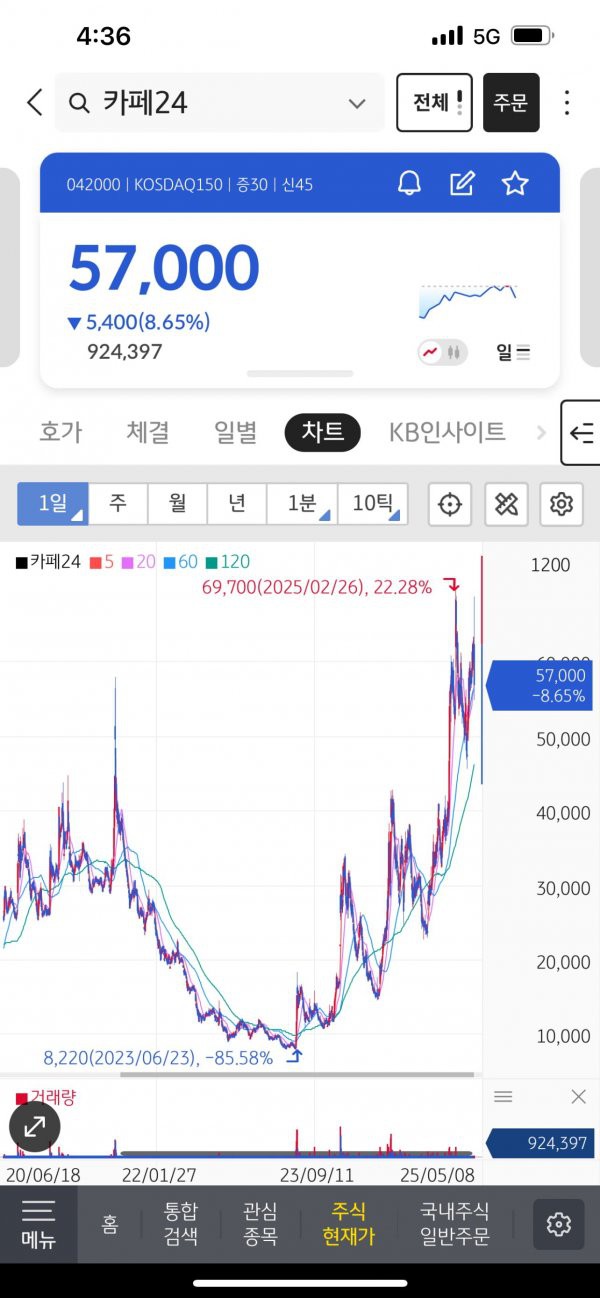Go back with the arrow icon
The image size is (600, 1298).
[34, 102]
